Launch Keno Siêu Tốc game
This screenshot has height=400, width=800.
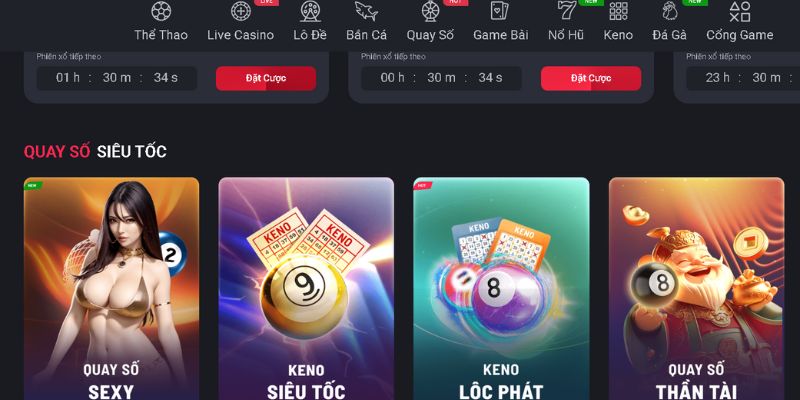pos(306,290)
